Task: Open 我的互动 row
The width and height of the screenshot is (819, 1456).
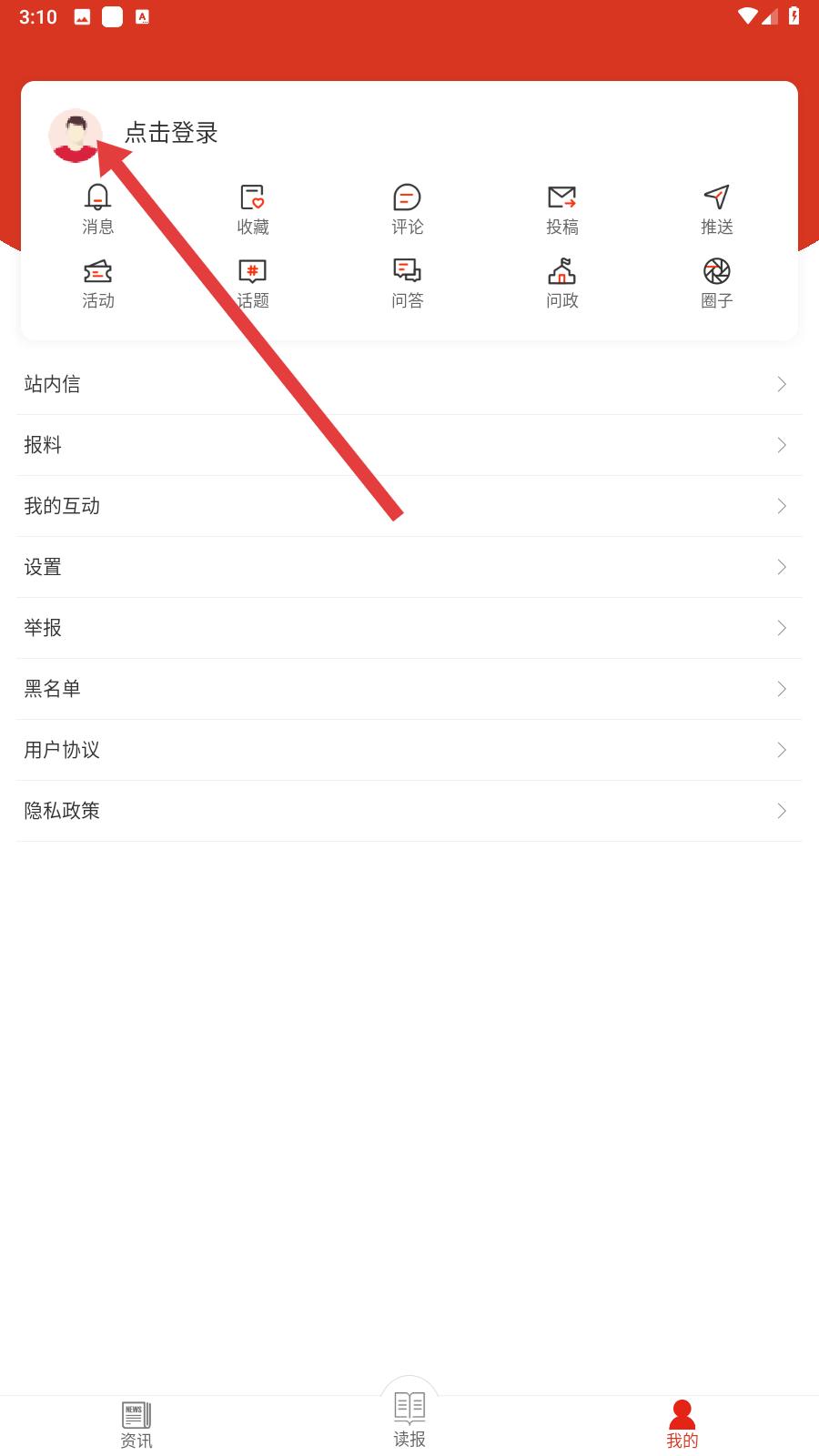Action: click(409, 506)
